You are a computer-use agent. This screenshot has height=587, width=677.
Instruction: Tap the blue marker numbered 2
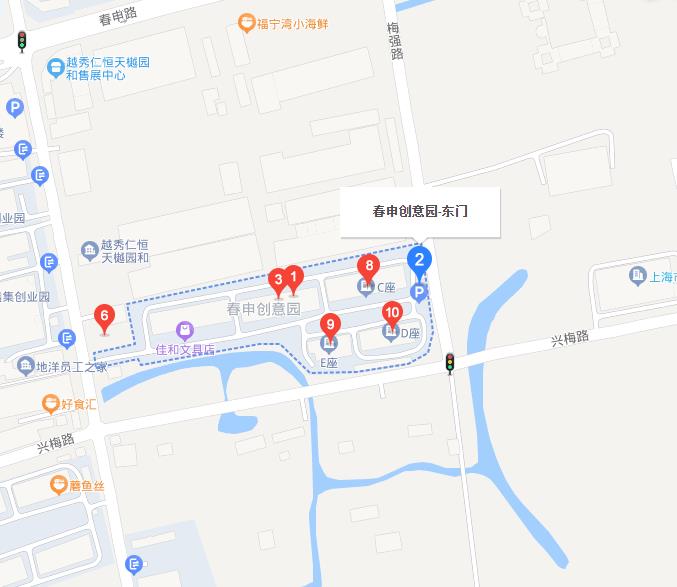(x=421, y=261)
